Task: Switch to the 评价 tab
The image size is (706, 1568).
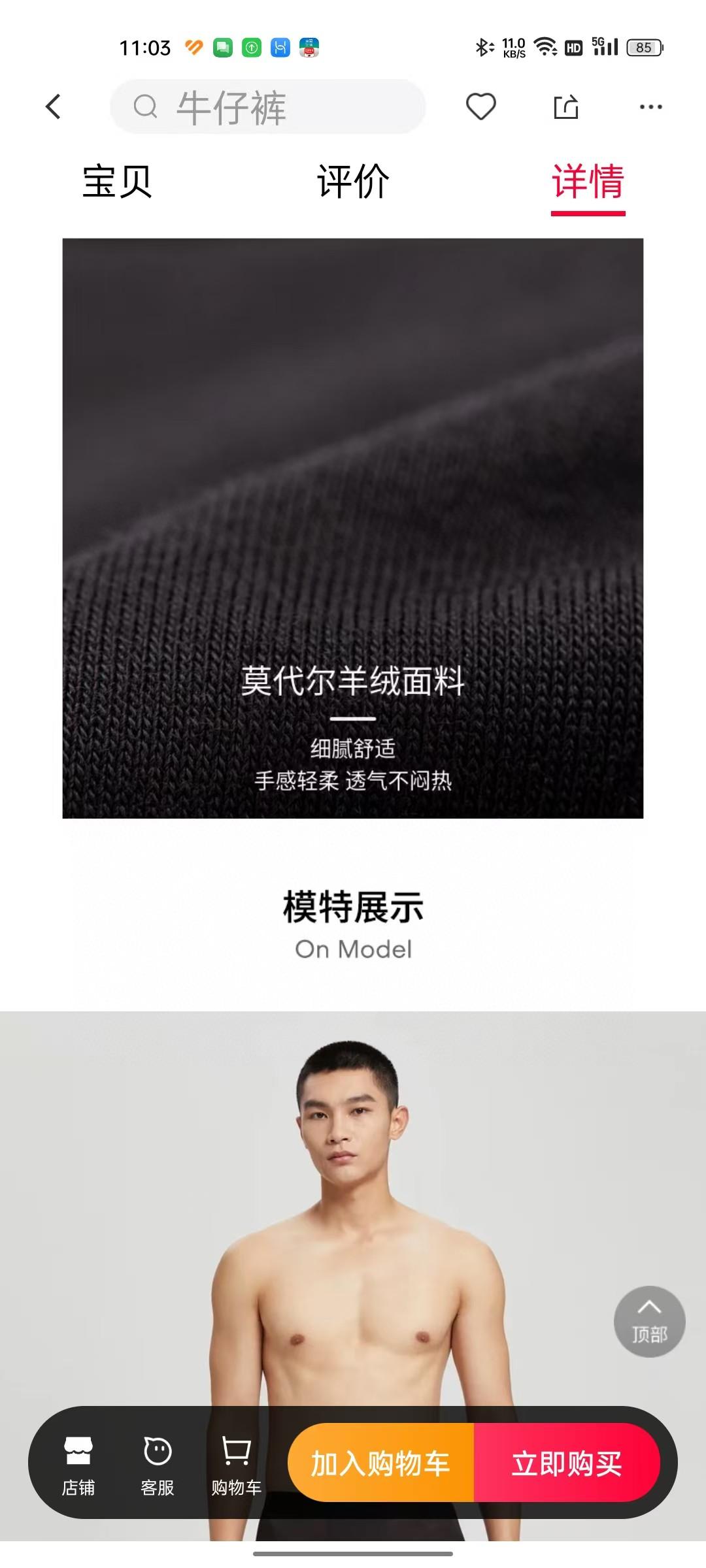Action: (x=353, y=182)
